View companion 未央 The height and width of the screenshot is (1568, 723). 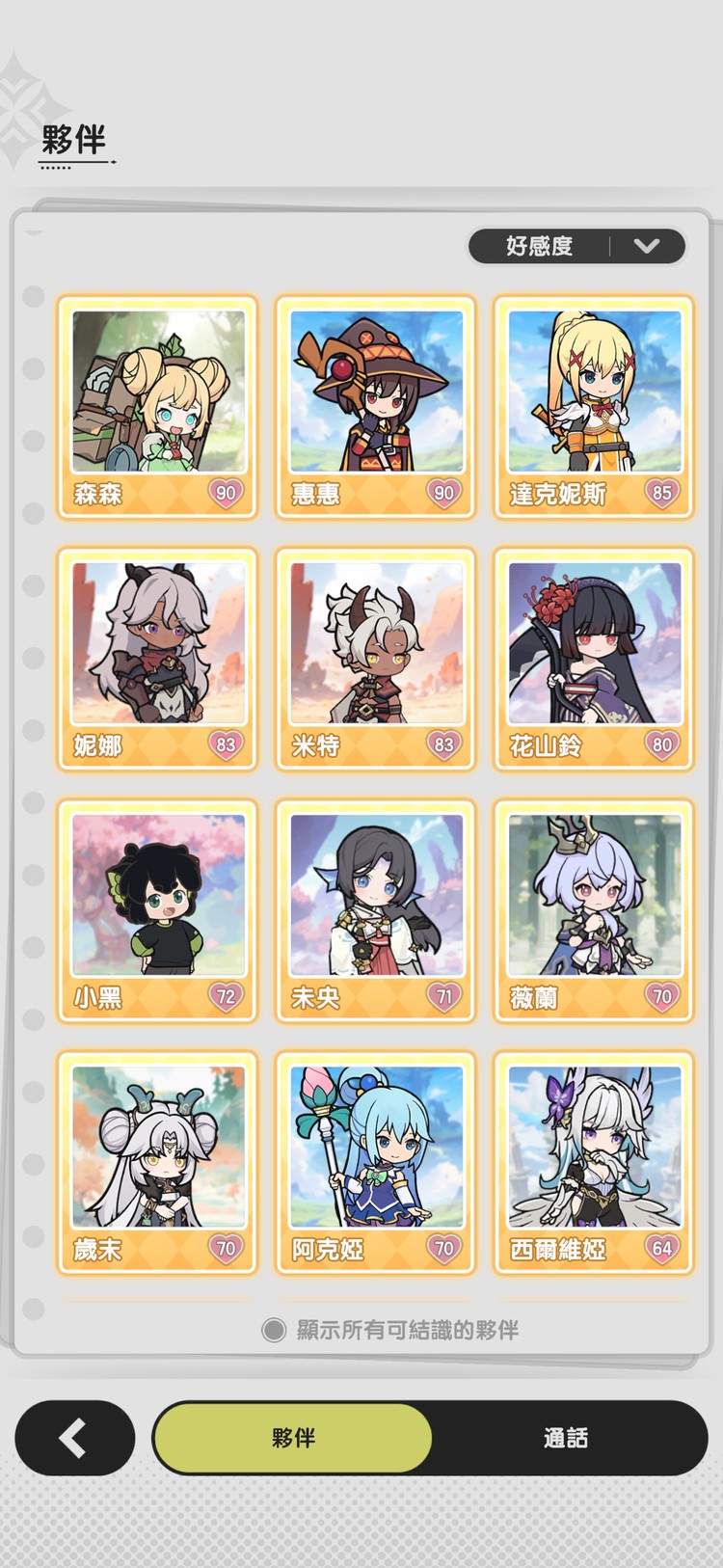coord(376,910)
